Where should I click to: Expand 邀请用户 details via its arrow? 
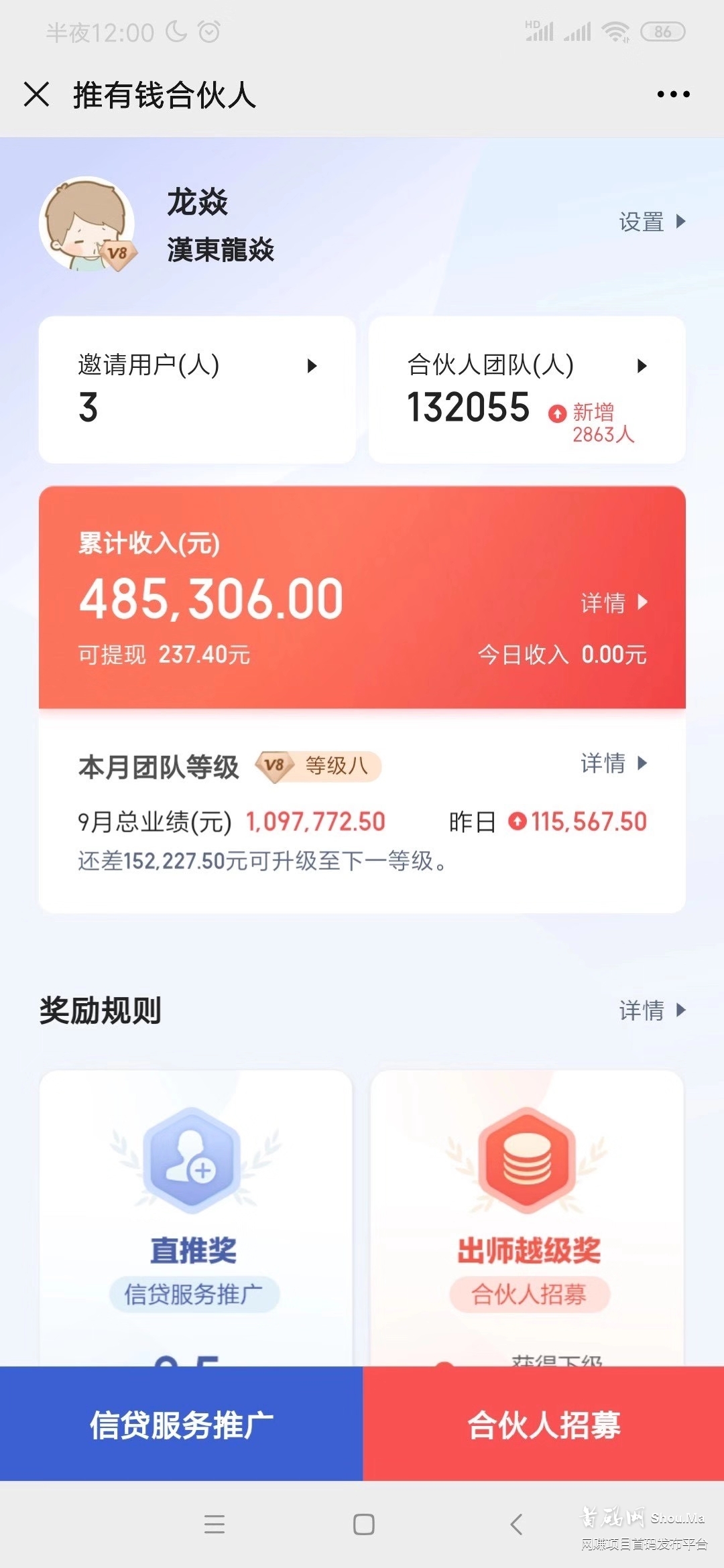[311, 366]
